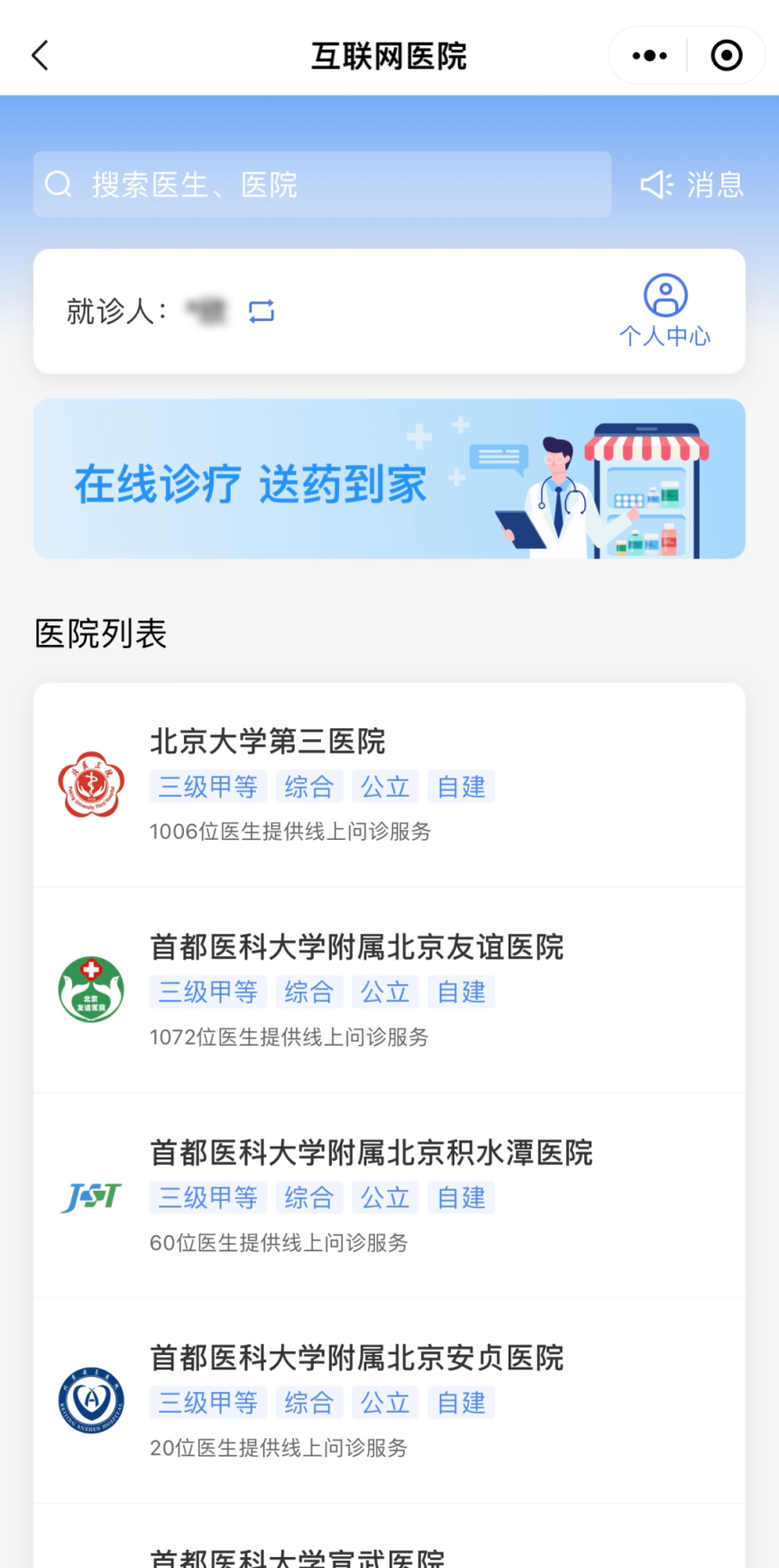Click the 互联网医院 title

388,55
